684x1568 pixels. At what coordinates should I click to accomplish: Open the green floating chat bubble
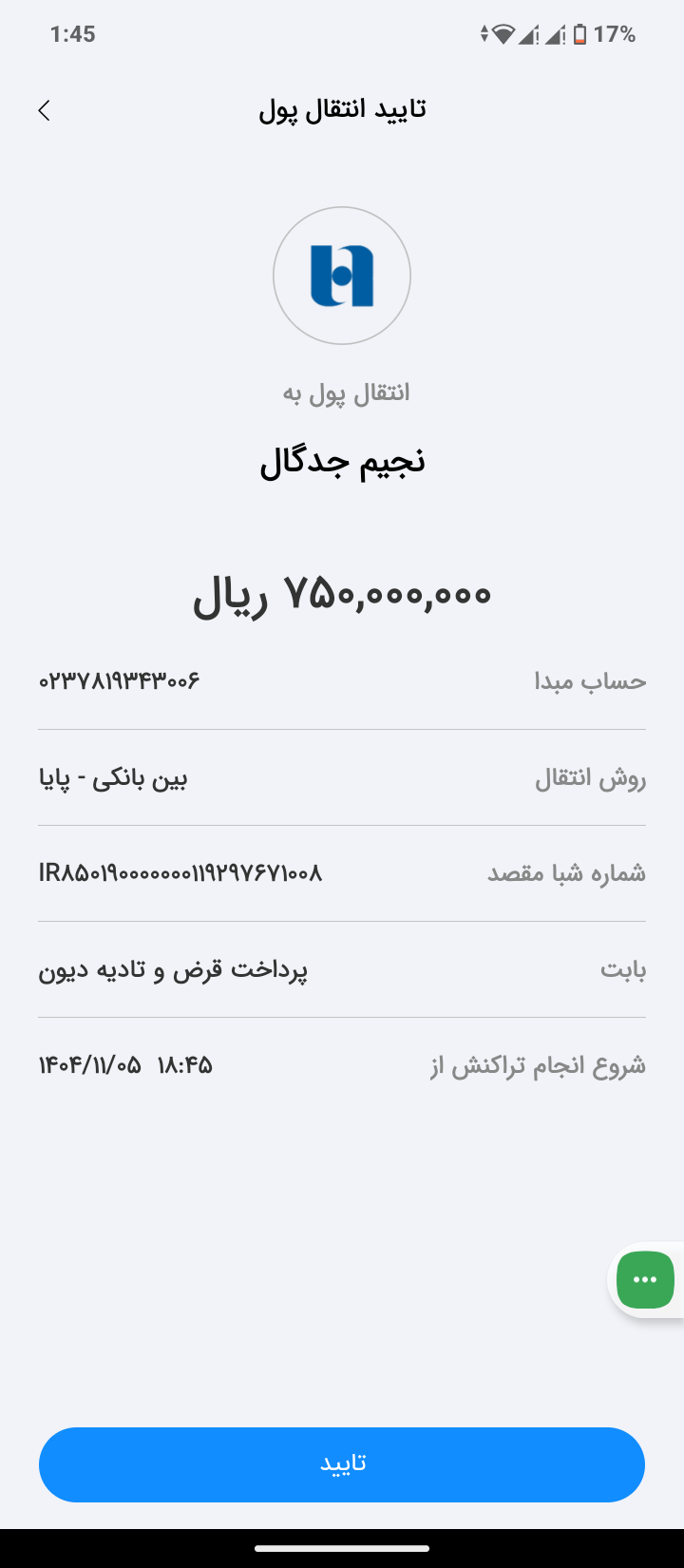click(645, 1280)
